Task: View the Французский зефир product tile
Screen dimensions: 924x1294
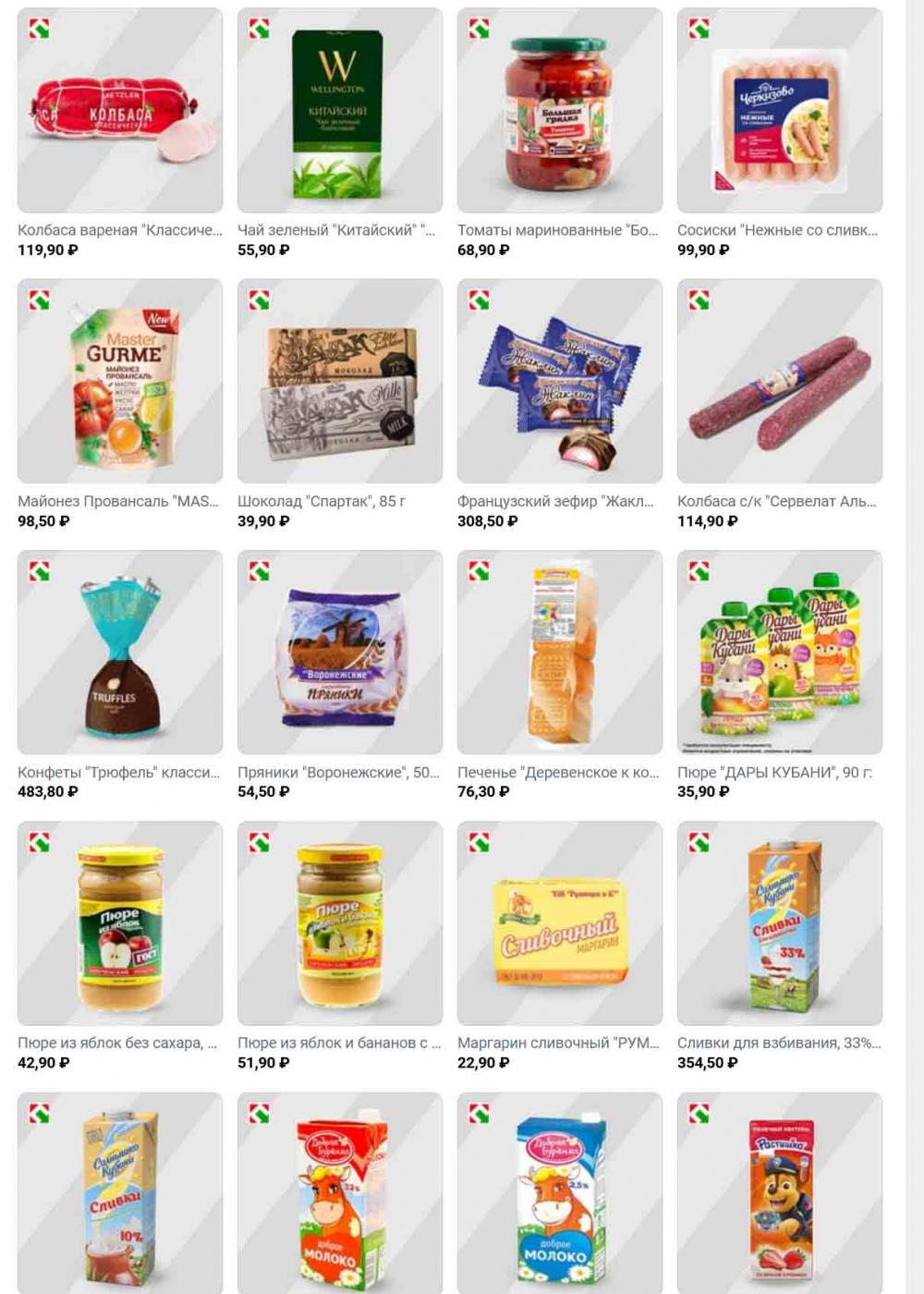Action: click(559, 381)
